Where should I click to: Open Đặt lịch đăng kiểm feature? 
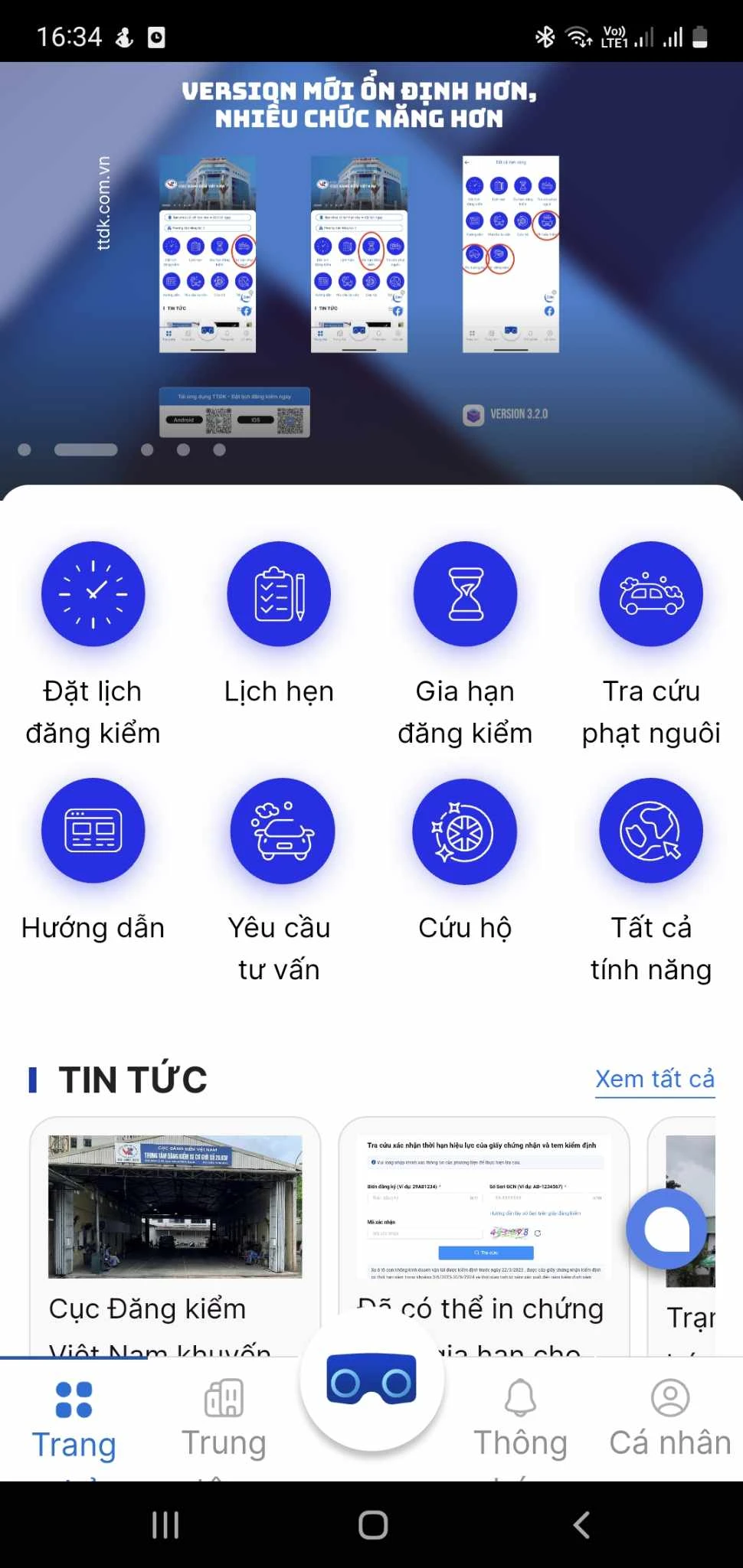tap(93, 593)
